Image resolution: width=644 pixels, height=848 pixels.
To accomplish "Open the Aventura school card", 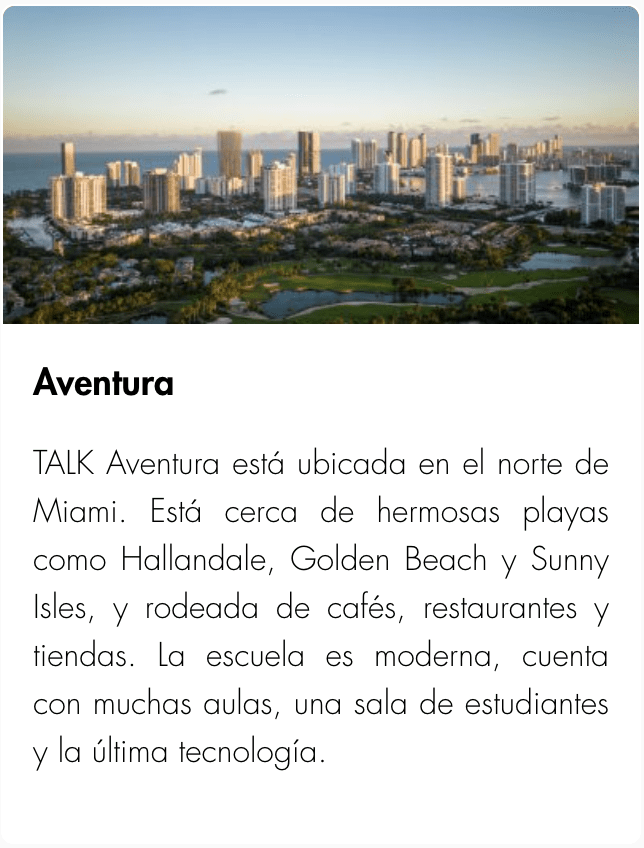I will coord(104,383).
